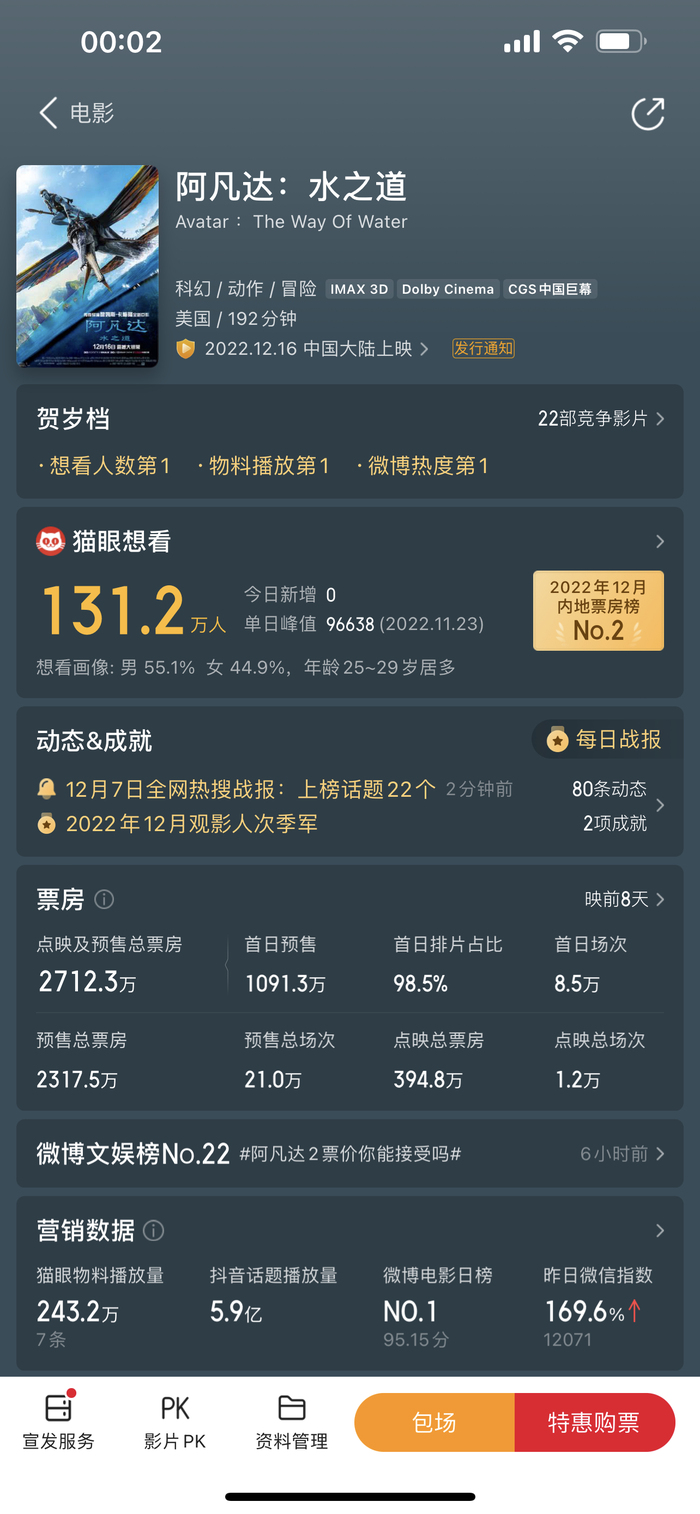Open 2022.12.16 中国大陆上映 release details
Viewport: 700px width, 1514px height.
308,349
